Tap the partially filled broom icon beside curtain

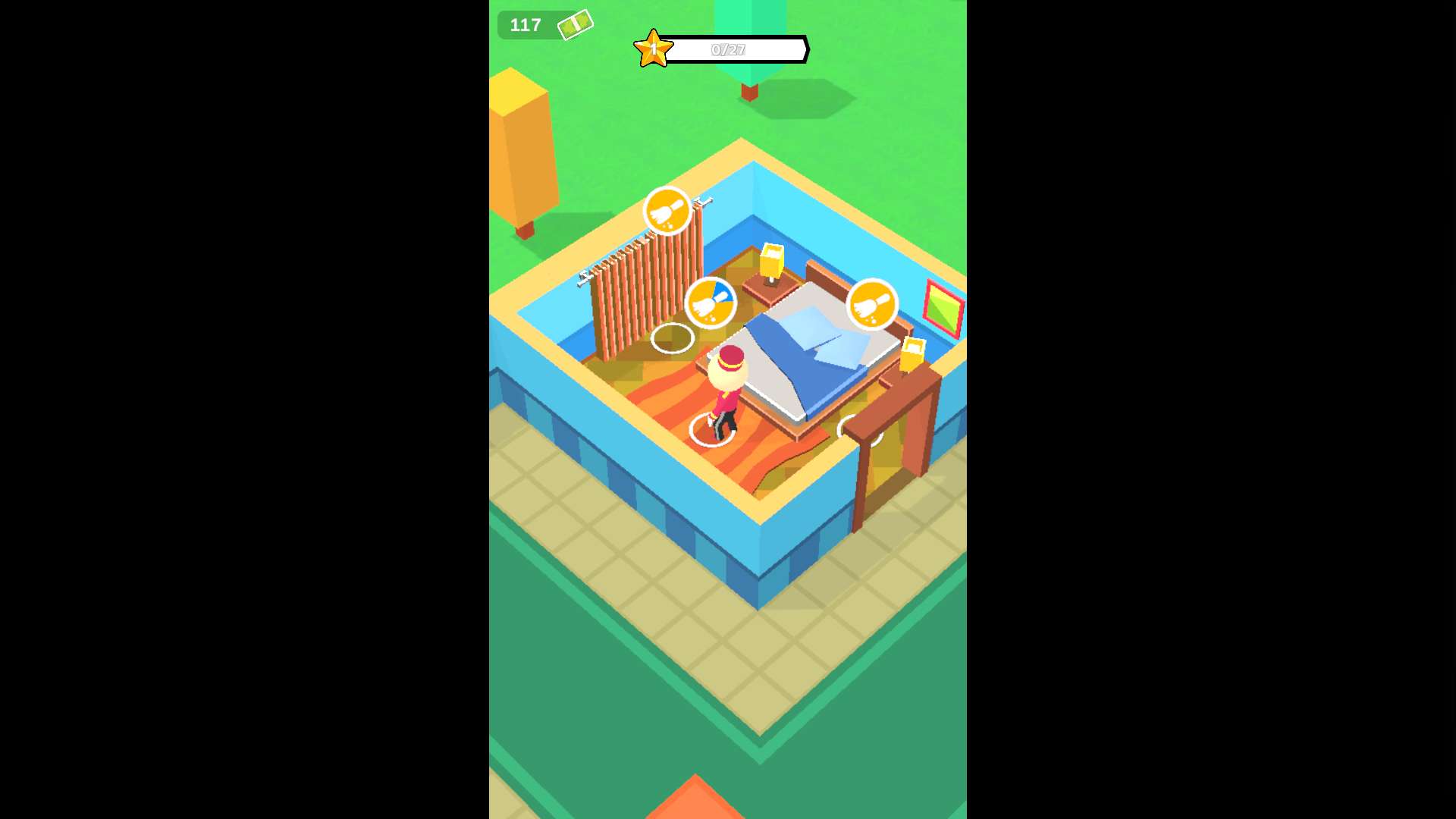pos(711,303)
